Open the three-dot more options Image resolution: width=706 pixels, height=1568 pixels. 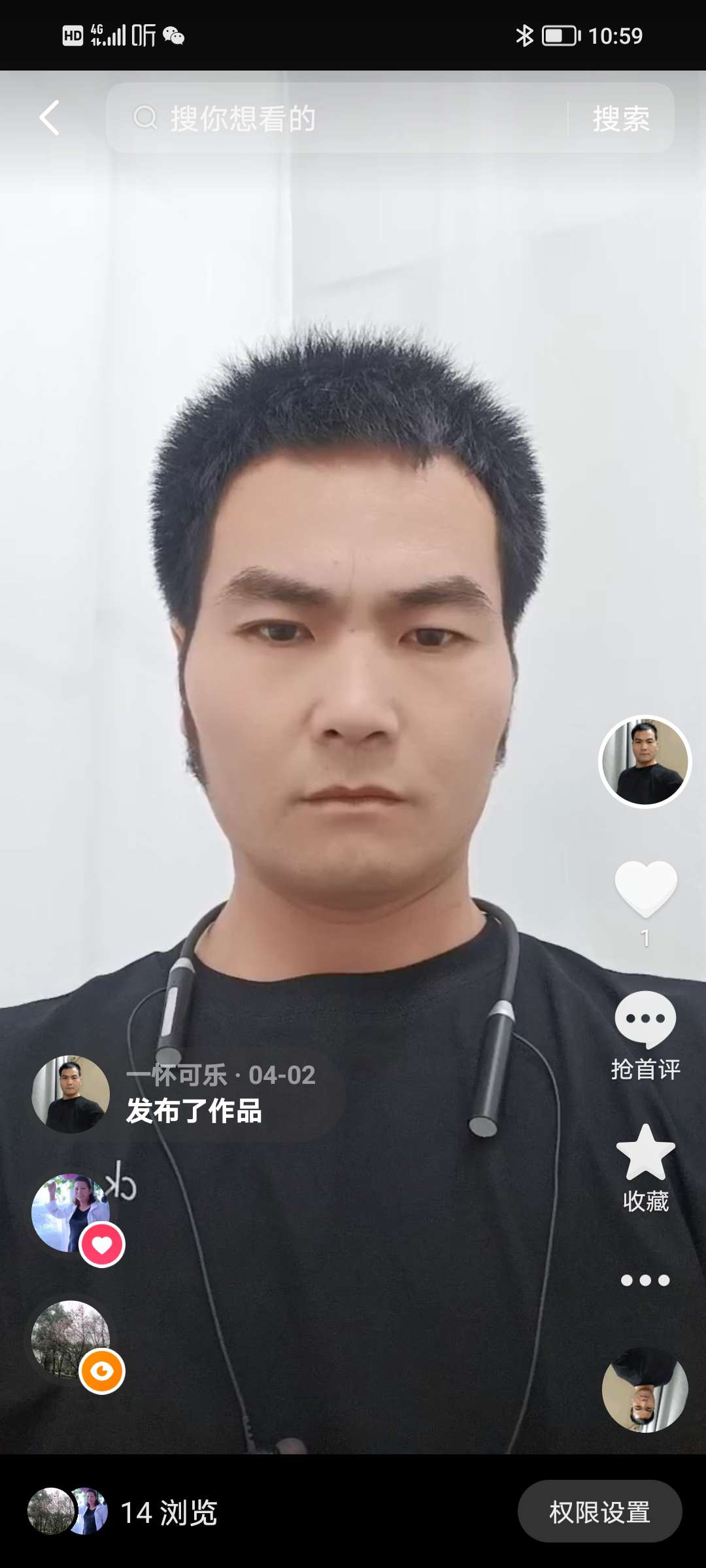coord(645,1281)
